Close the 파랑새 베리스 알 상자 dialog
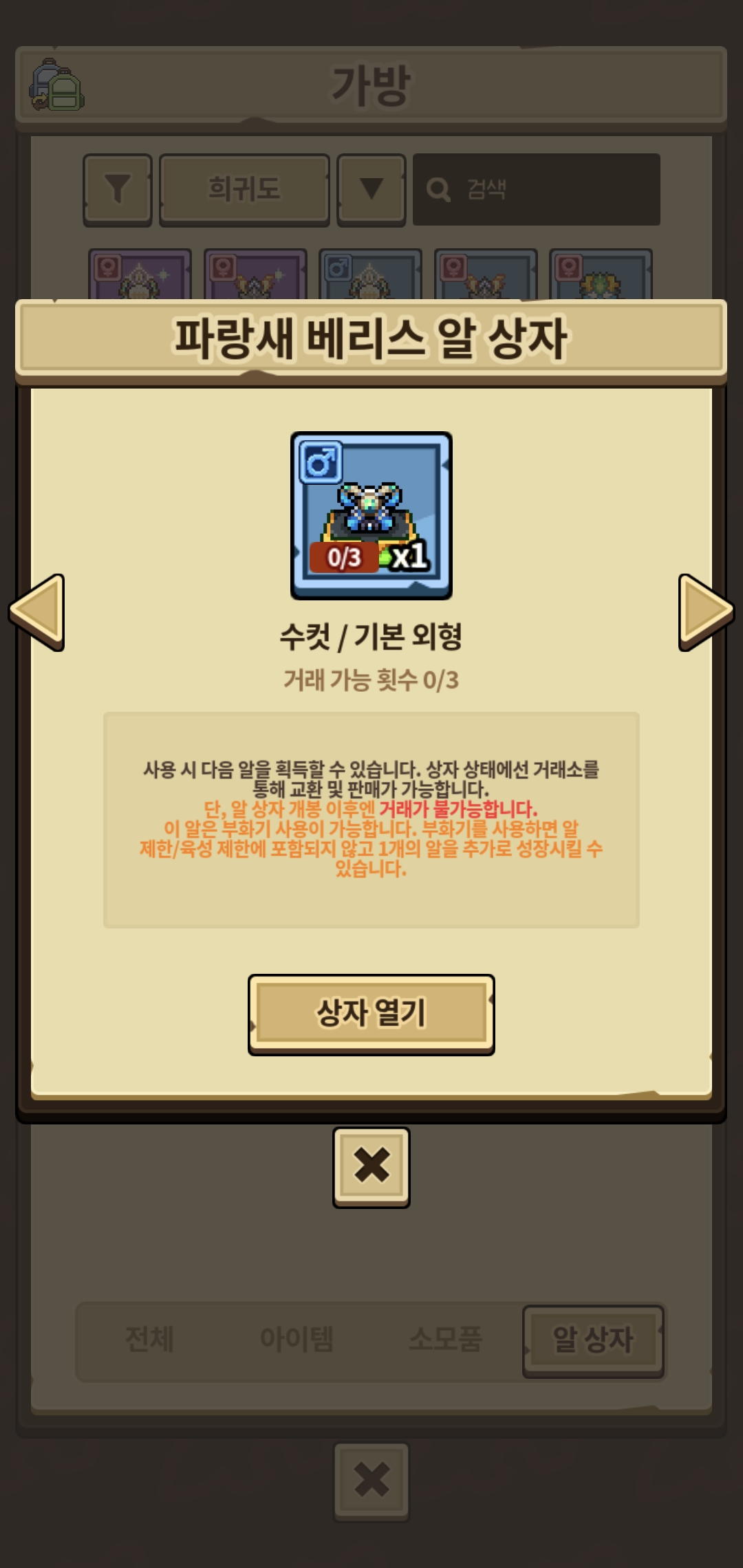This screenshot has height=1568, width=743. (371, 1166)
